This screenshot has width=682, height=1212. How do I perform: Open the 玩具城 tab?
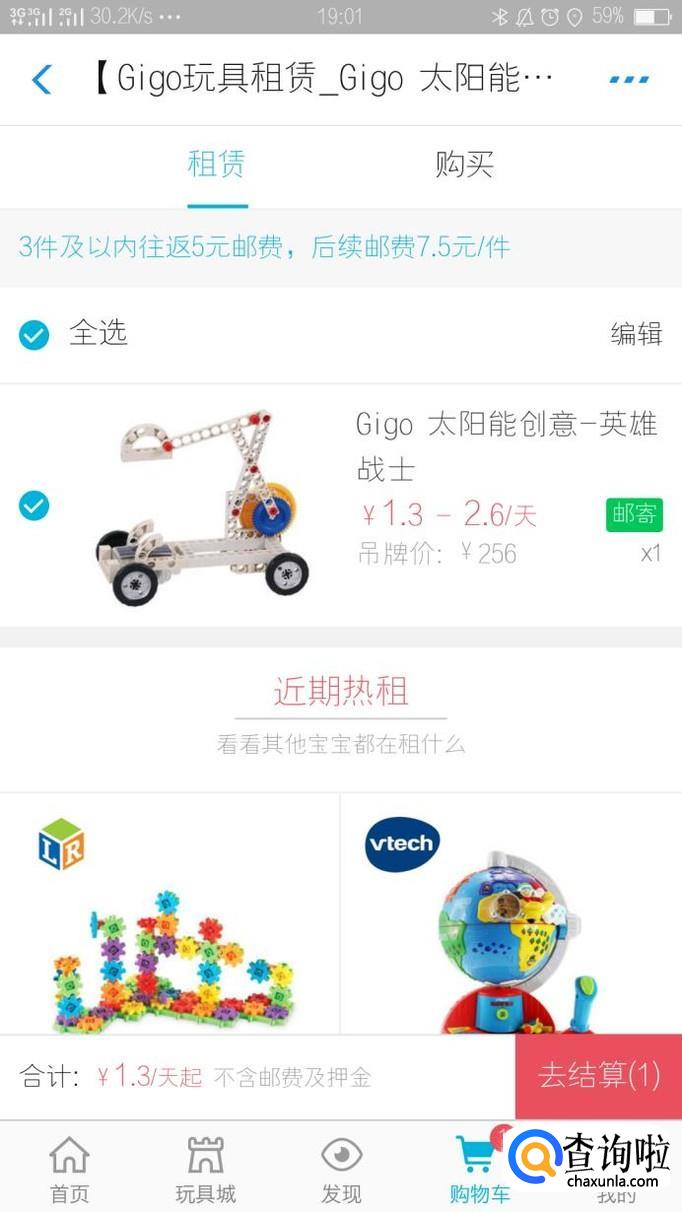206,1168
